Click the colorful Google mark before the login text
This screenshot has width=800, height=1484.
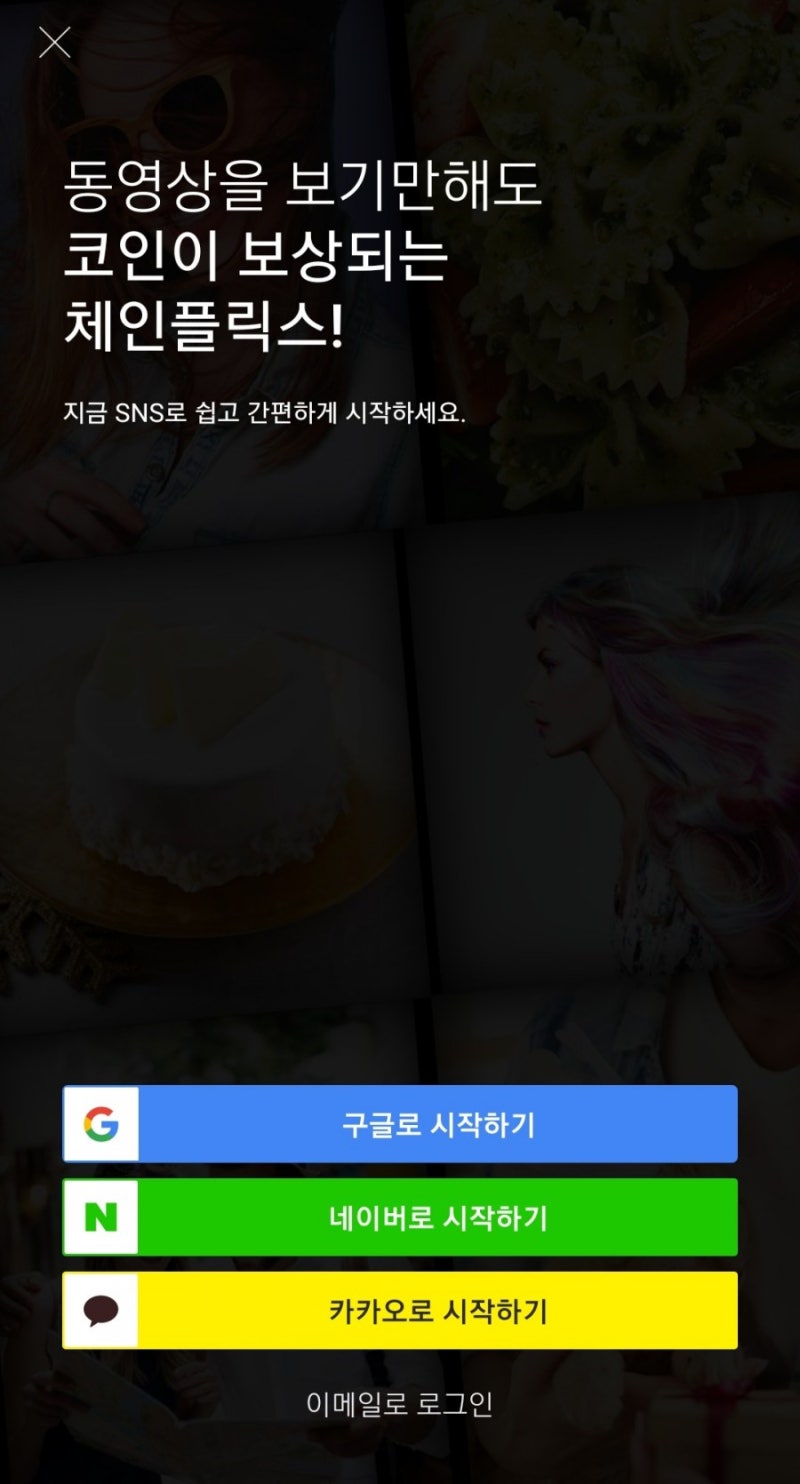click(x=100, y=1124)
